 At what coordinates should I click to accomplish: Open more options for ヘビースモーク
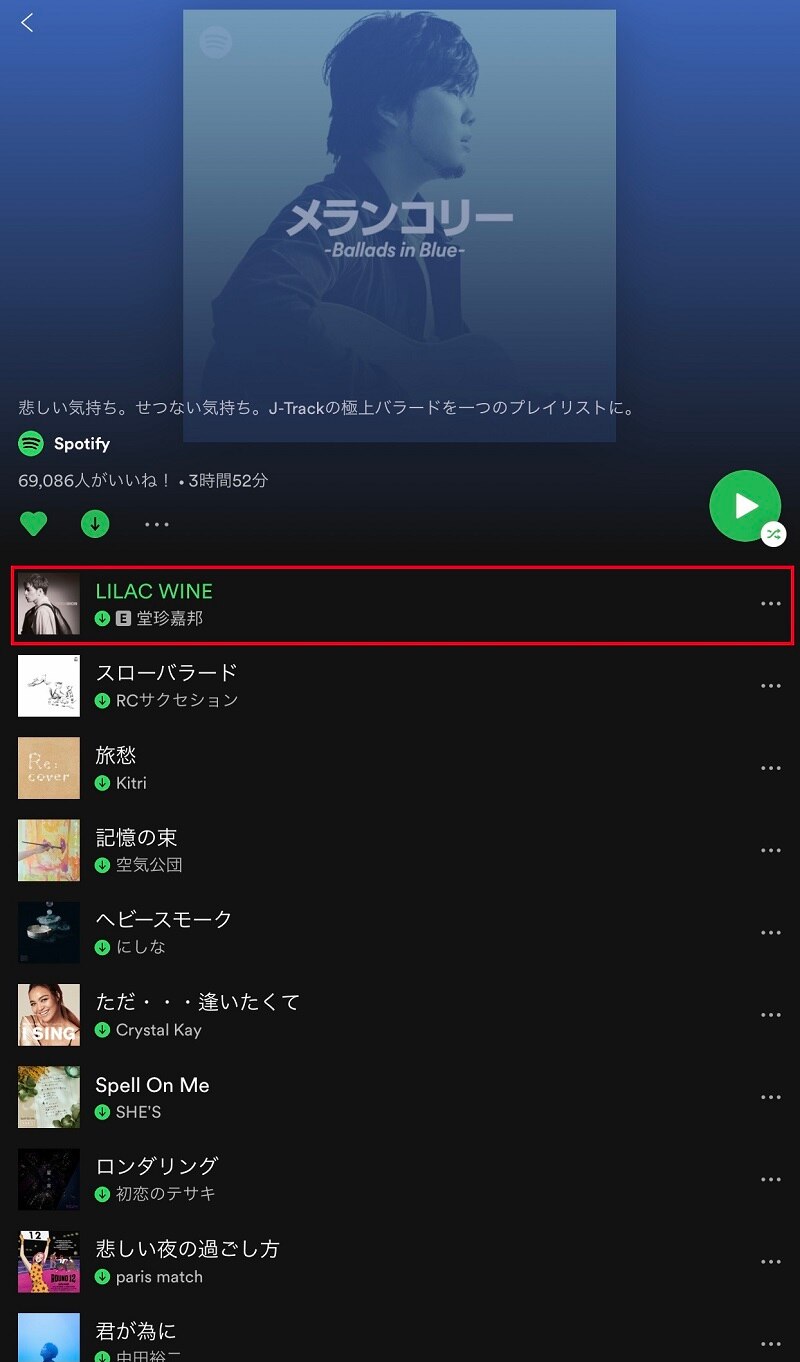tap(770, 932)
